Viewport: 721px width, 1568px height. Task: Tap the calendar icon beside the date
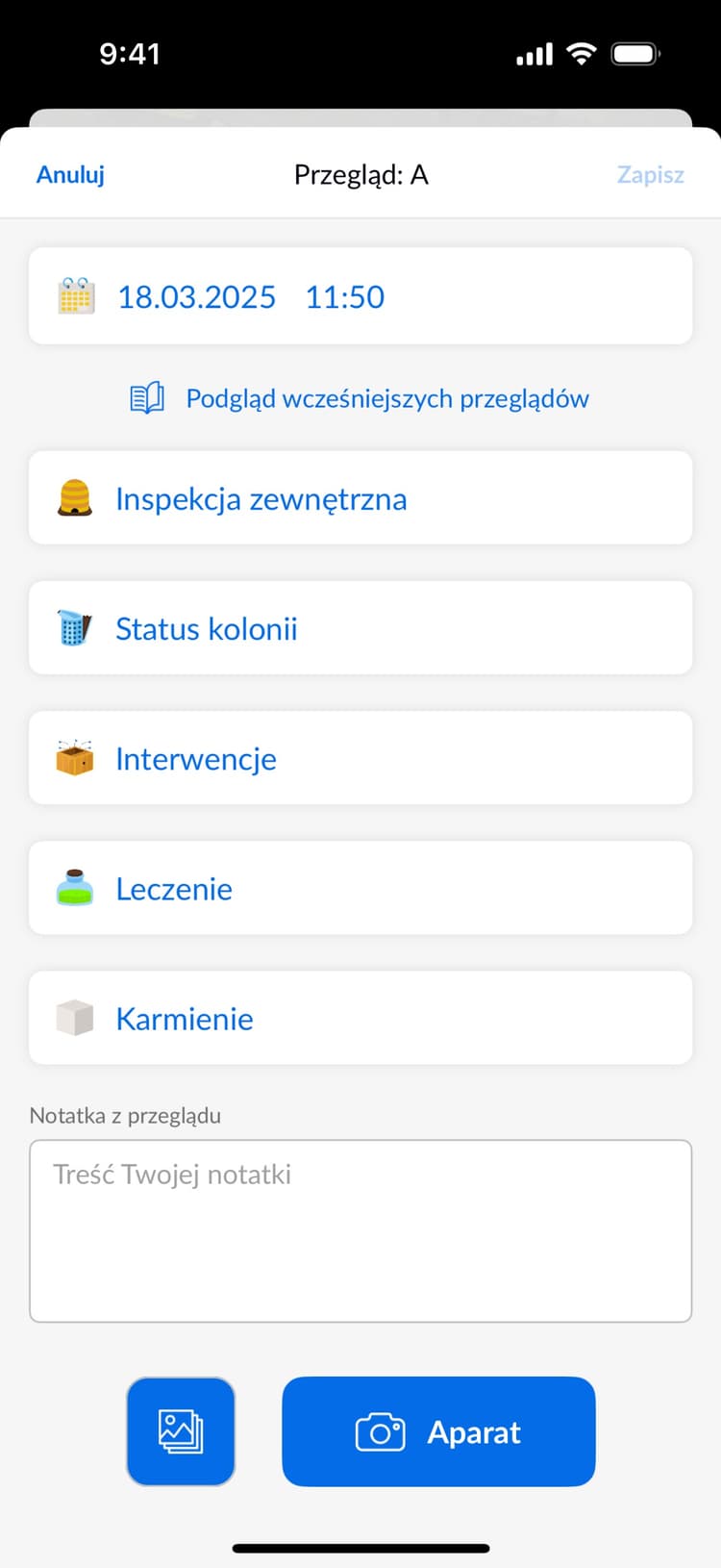[75, 296]
